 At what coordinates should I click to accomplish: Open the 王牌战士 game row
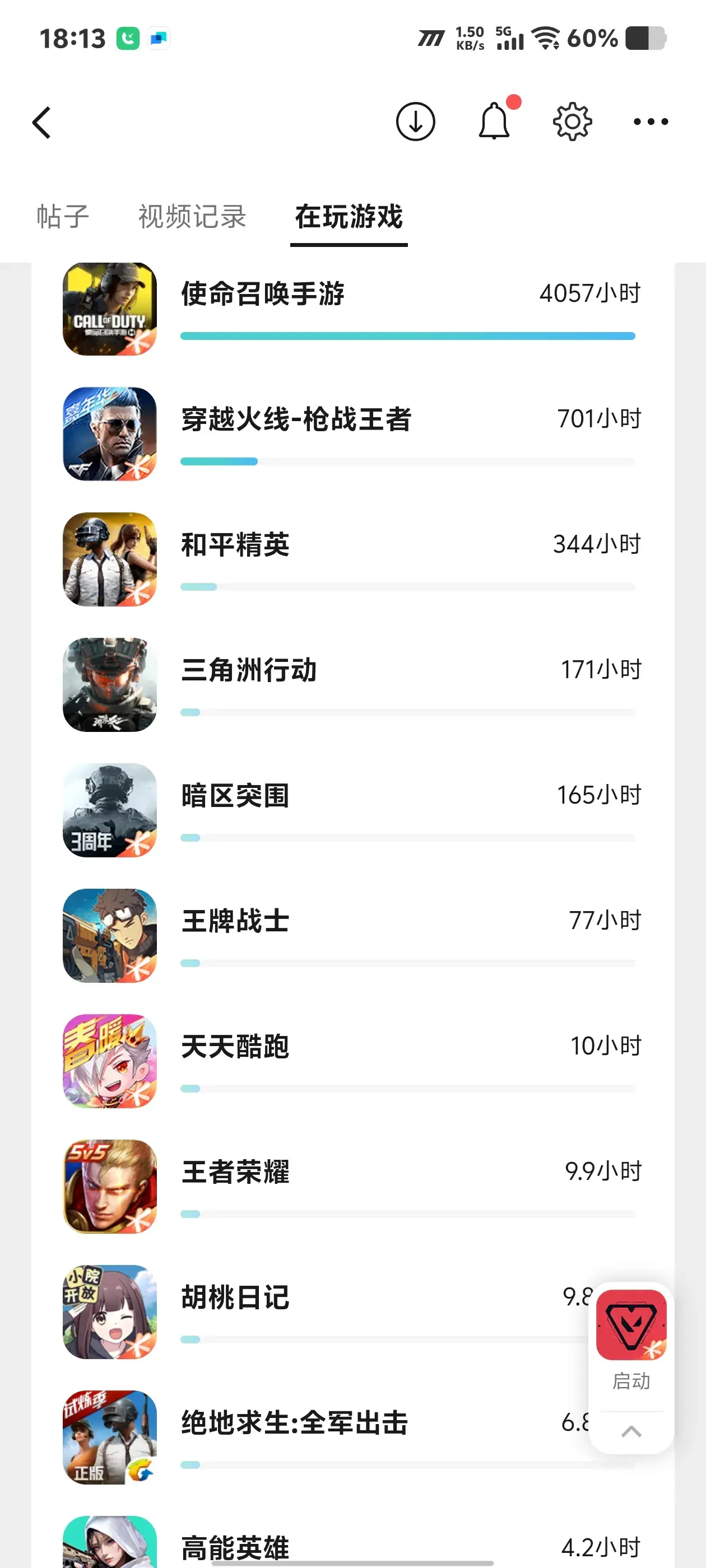pyautogui.click(x=235, y=922)
